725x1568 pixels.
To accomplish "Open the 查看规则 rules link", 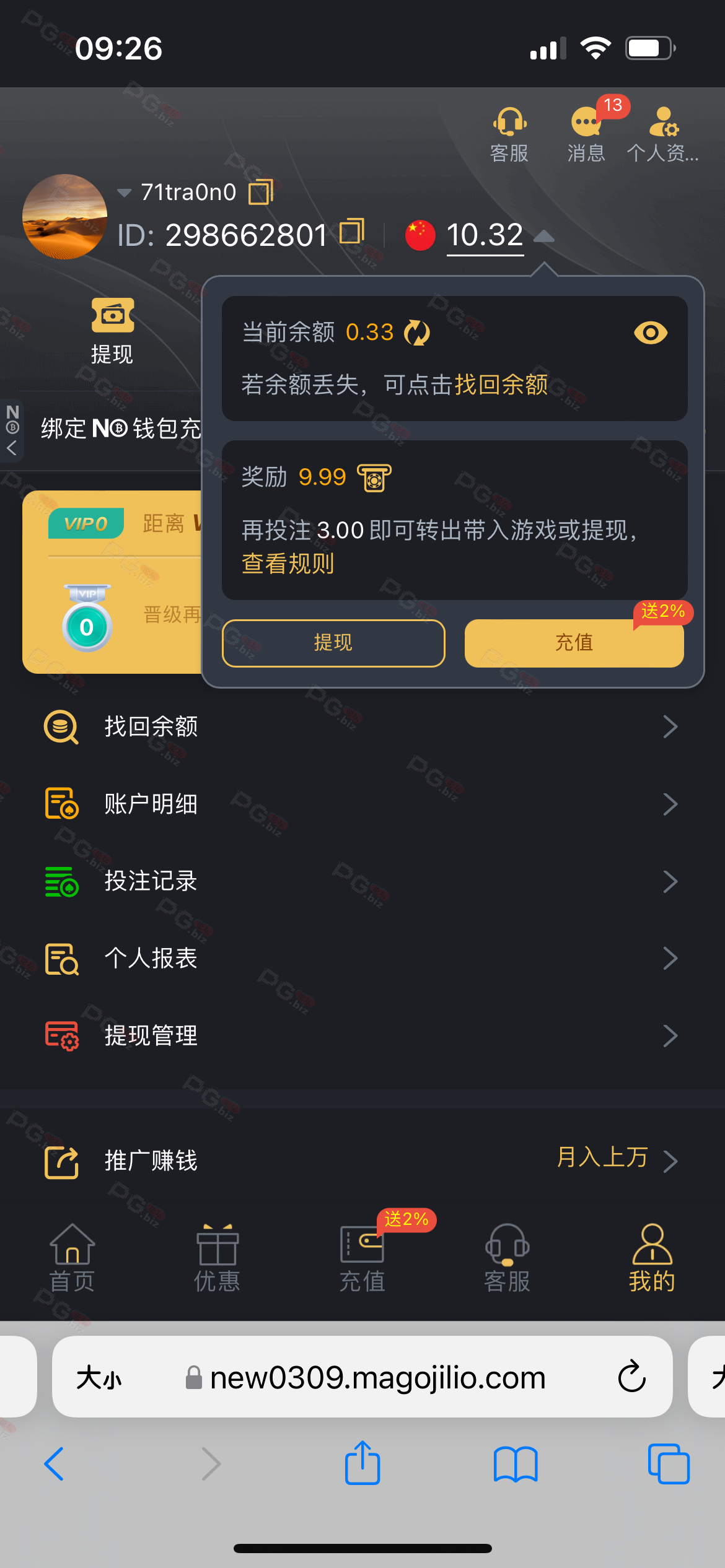I will click(x=288, y=564).
